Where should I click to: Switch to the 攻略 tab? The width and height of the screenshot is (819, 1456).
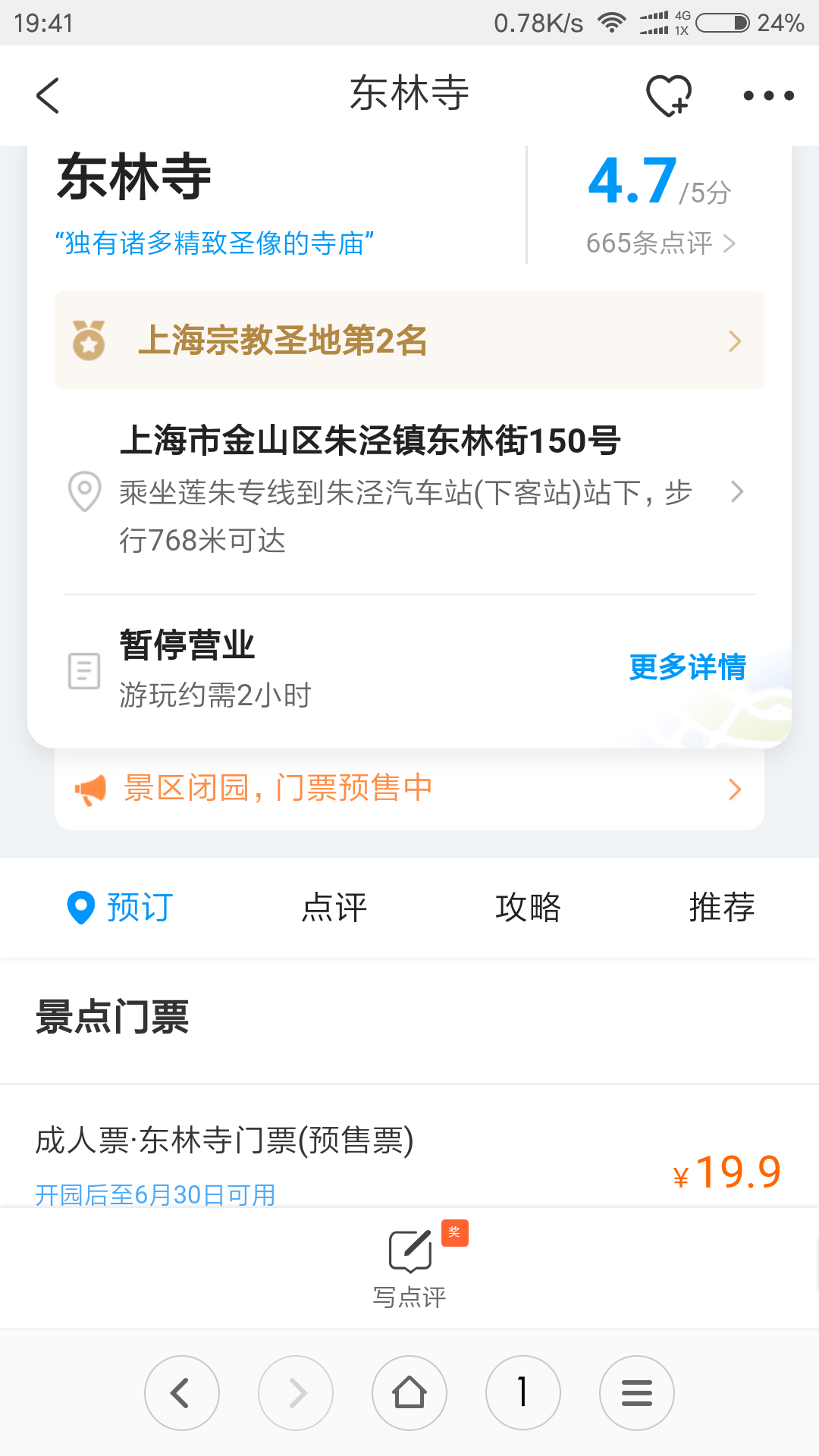point(529,908)
